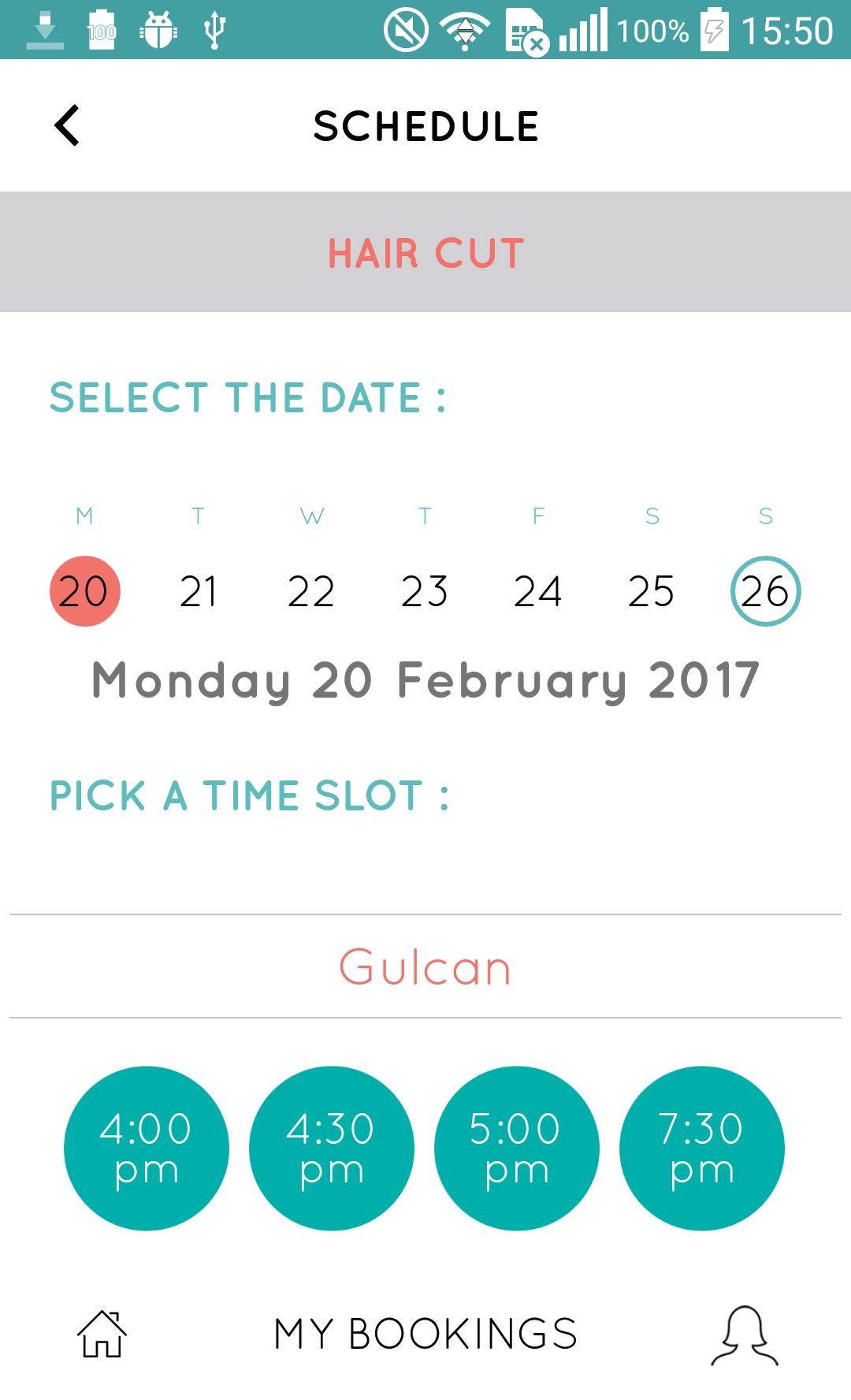
Task: Open the home screen icon
Action: (102, 1334)
